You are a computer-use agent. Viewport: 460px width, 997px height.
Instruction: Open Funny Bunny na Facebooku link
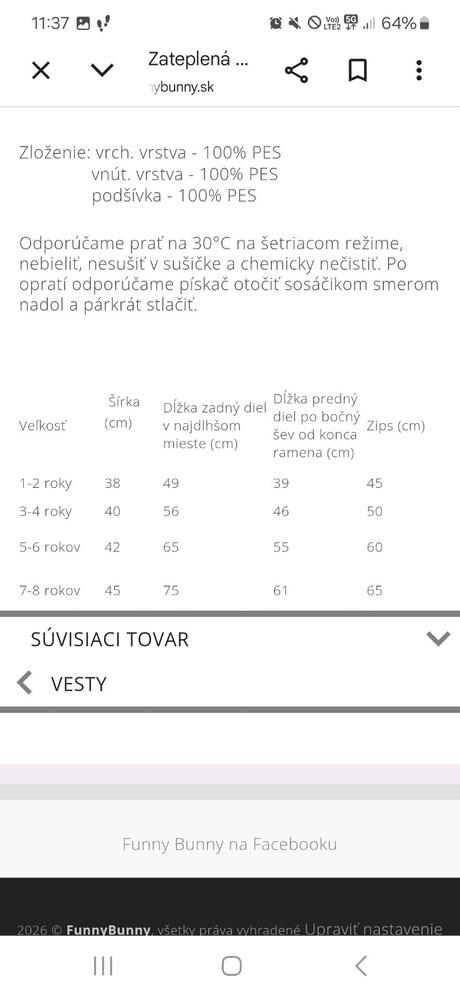pyautogui.click(x=230, y=844)
